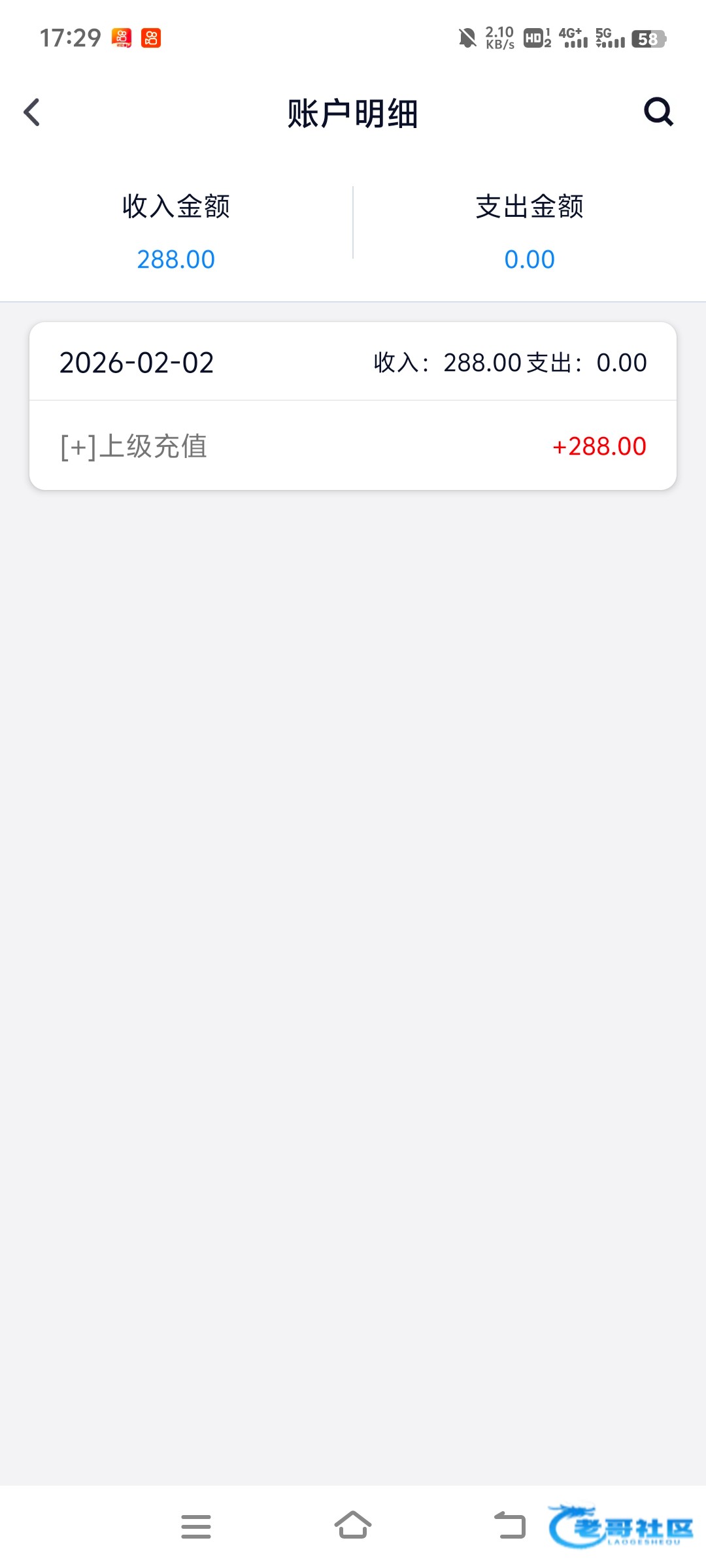Tap the system home button
The image size is (706, 1568).
click(x=353, y=1526)
